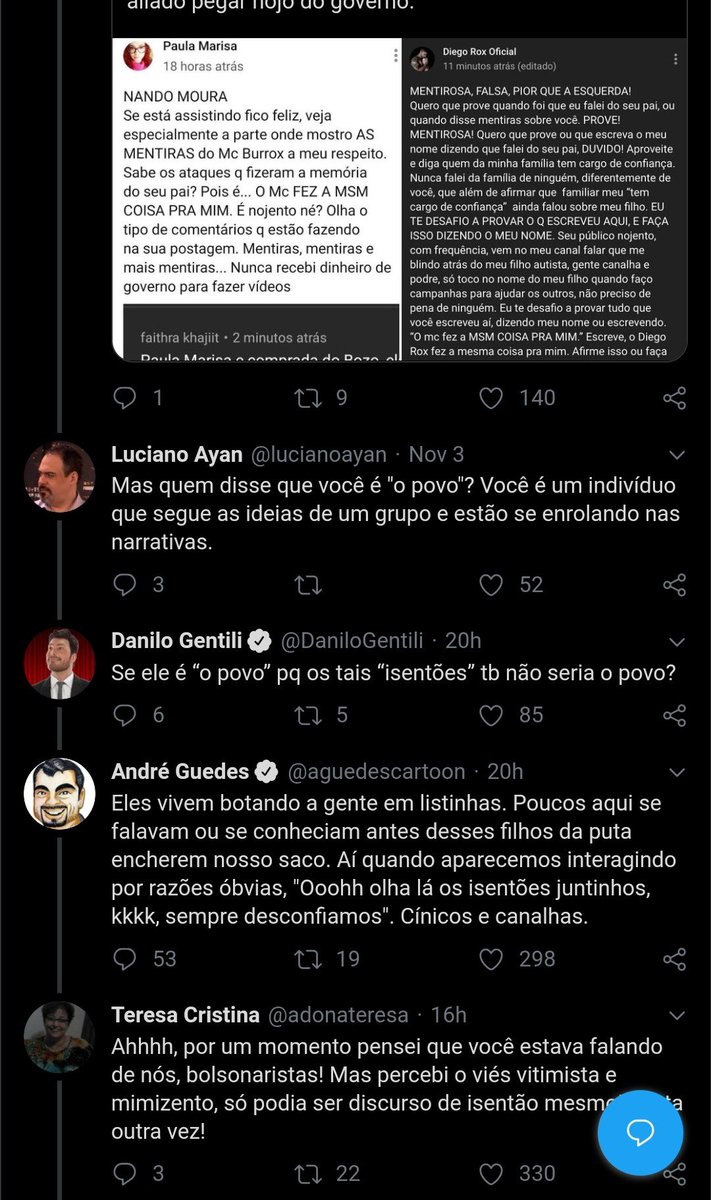View Danilo Gentili's profile photo
The image size is (711, 1200).
[x=59, y=663]
